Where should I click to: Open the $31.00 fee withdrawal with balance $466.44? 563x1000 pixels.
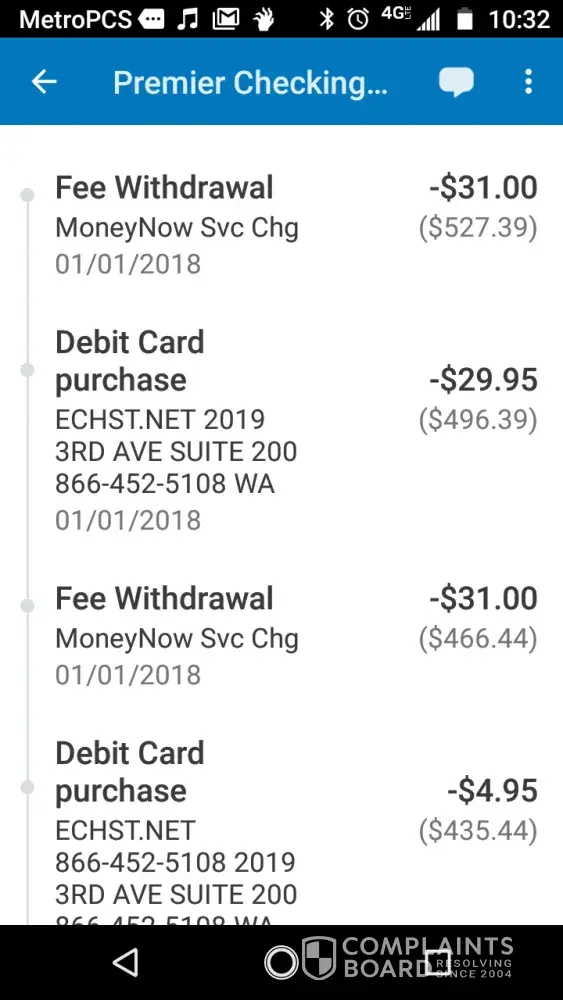point(281,636)
